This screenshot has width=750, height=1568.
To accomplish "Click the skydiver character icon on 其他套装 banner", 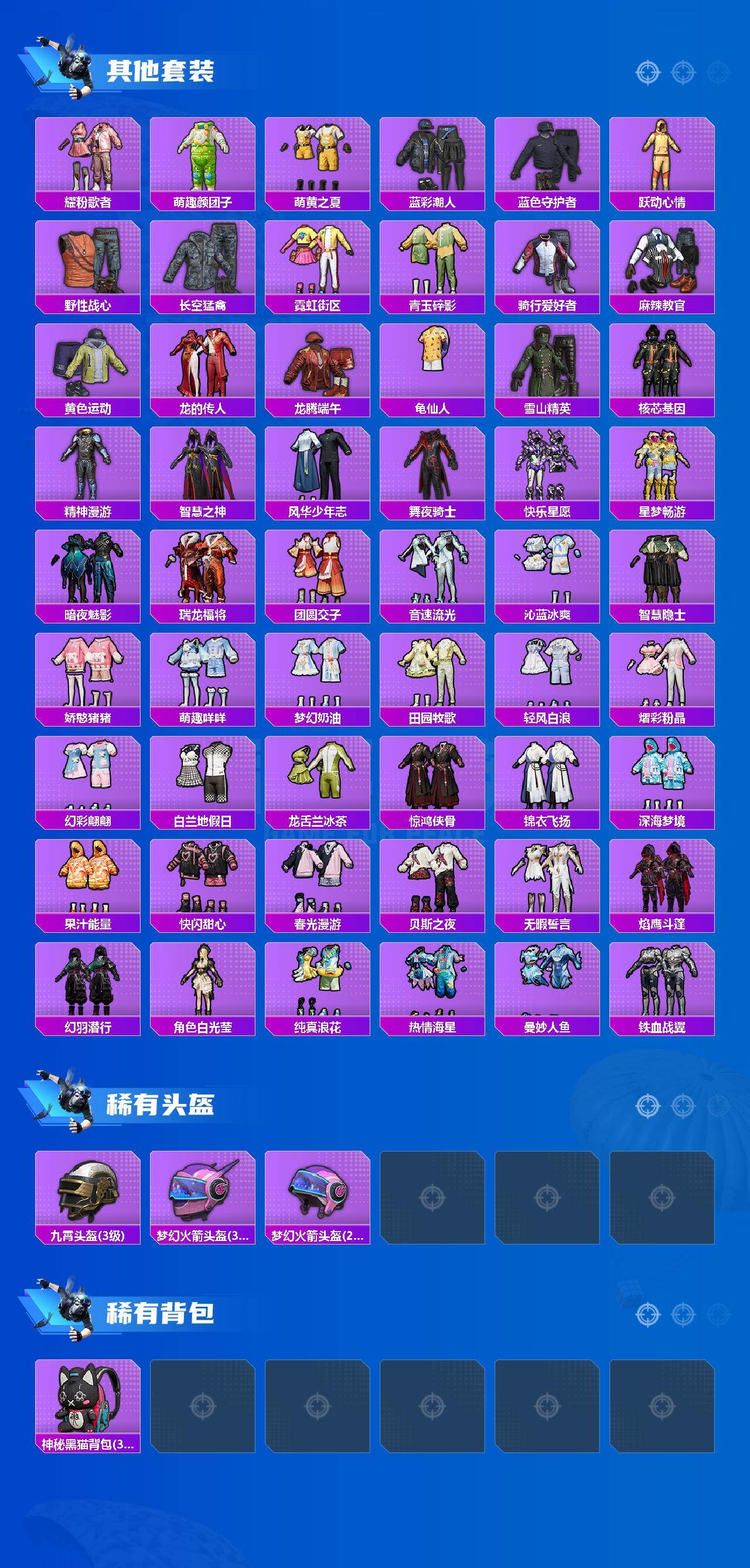I will pos(70,67).
